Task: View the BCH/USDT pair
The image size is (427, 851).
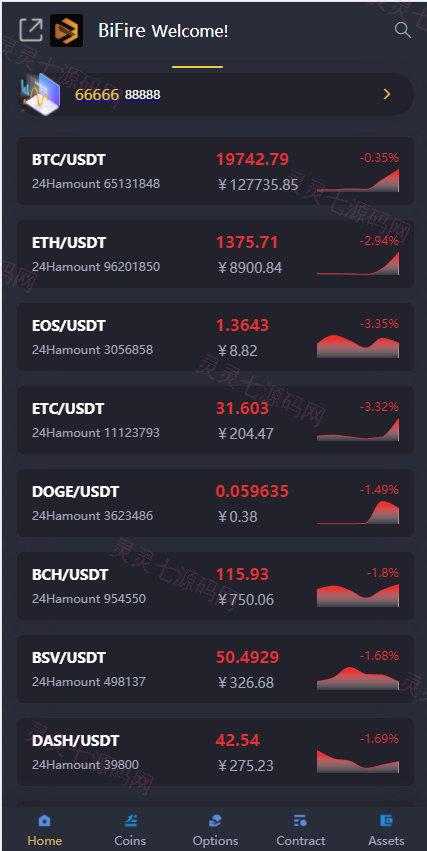Action: 215,586
